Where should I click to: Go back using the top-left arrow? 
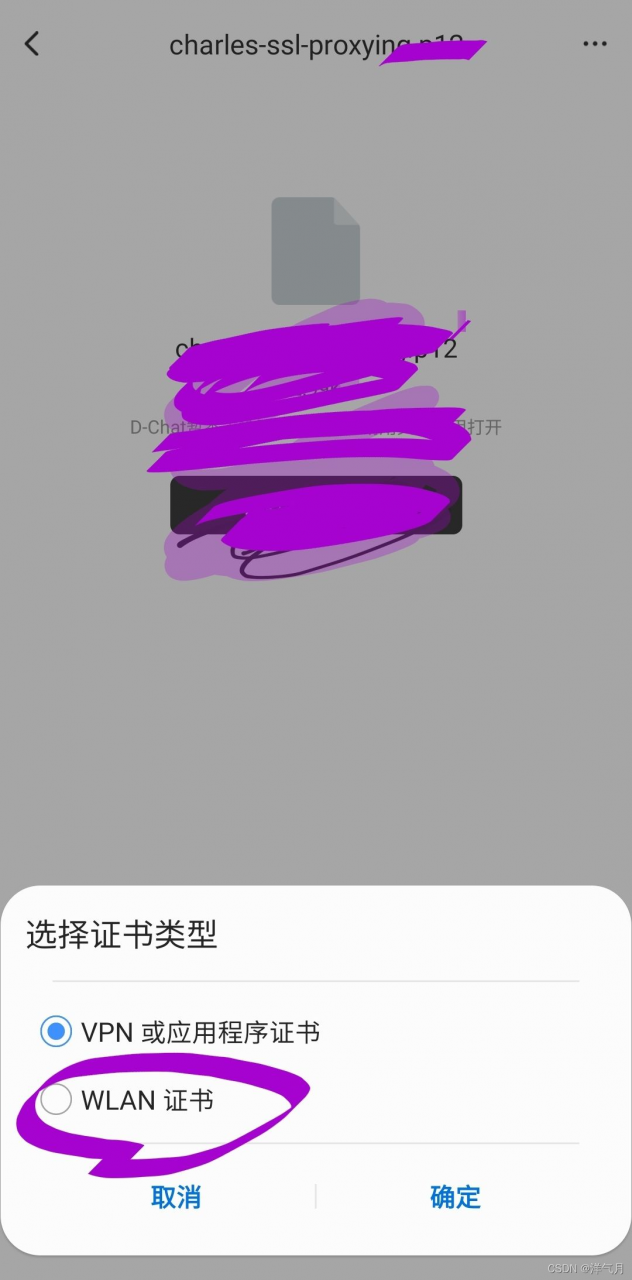32,44
